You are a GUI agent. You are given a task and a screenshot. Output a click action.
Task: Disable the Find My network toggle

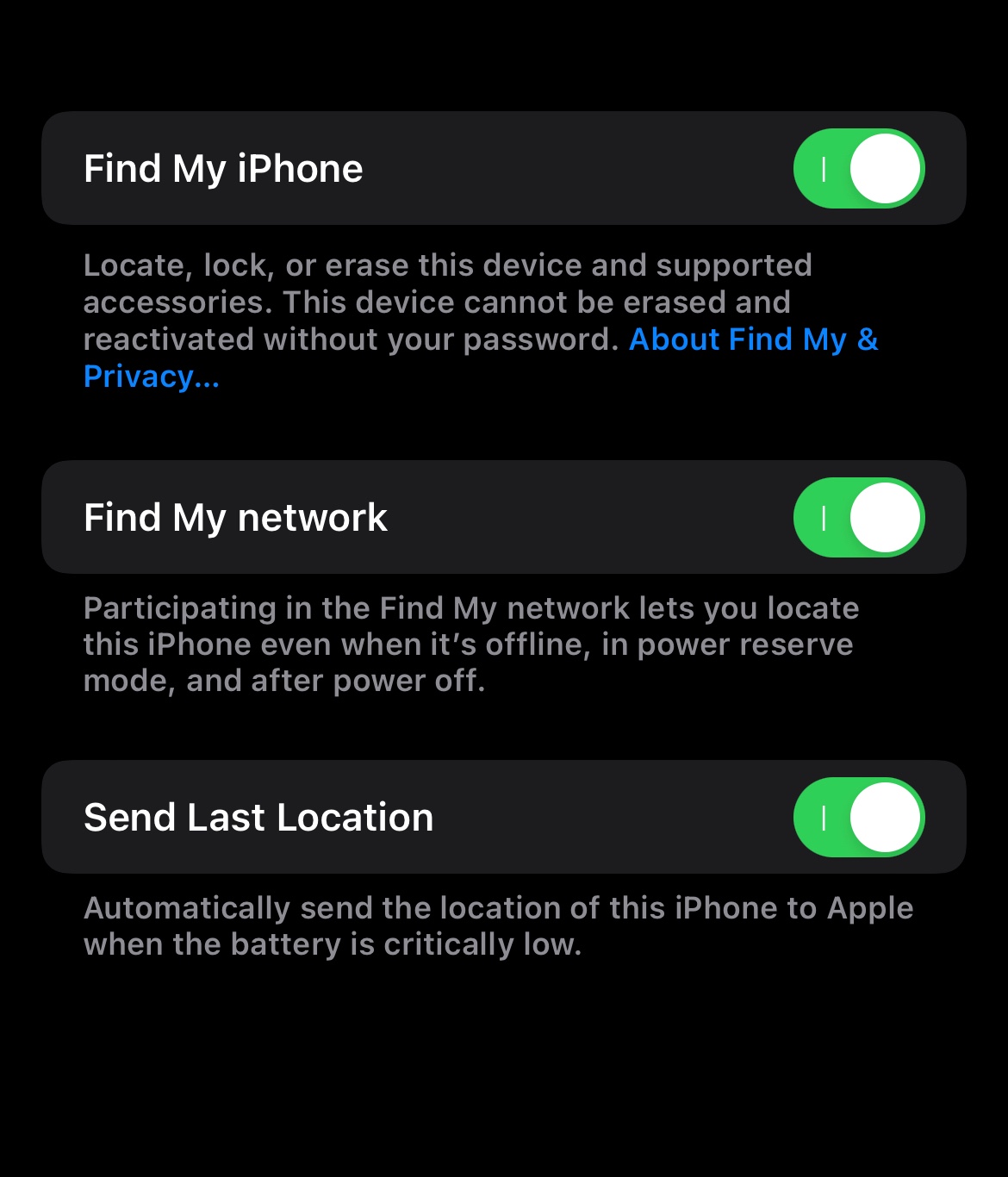[x=859, y=518]
